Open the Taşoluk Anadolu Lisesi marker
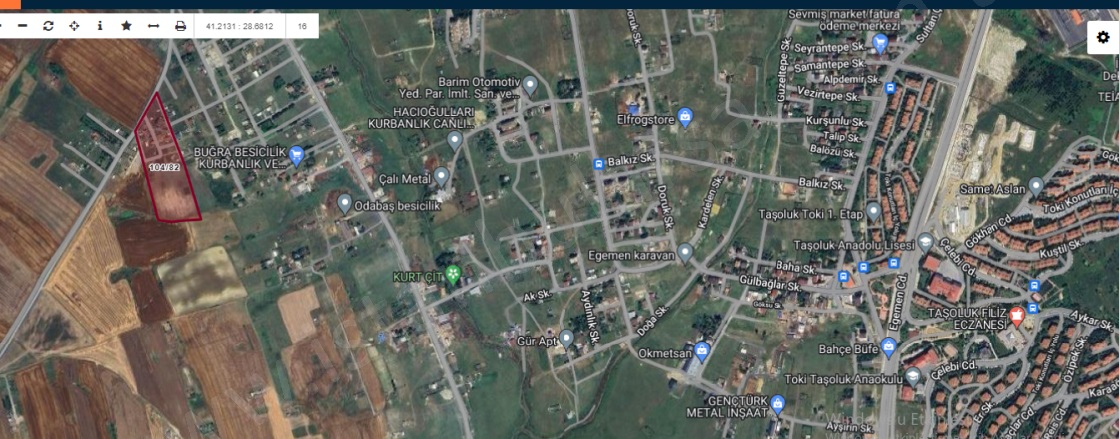 coord(925,243)
